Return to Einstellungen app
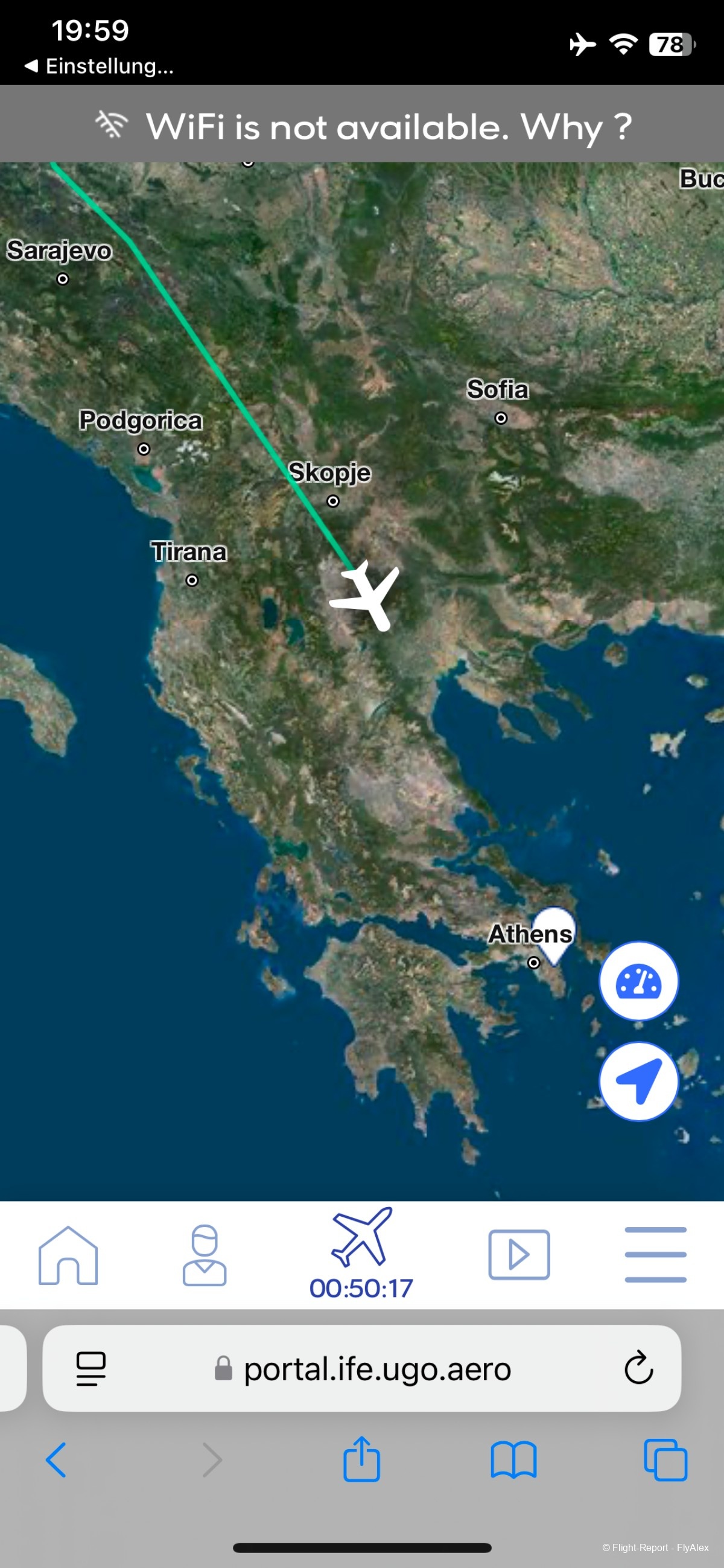Screen dimensions: 724x1568 [x=98, y=66]
